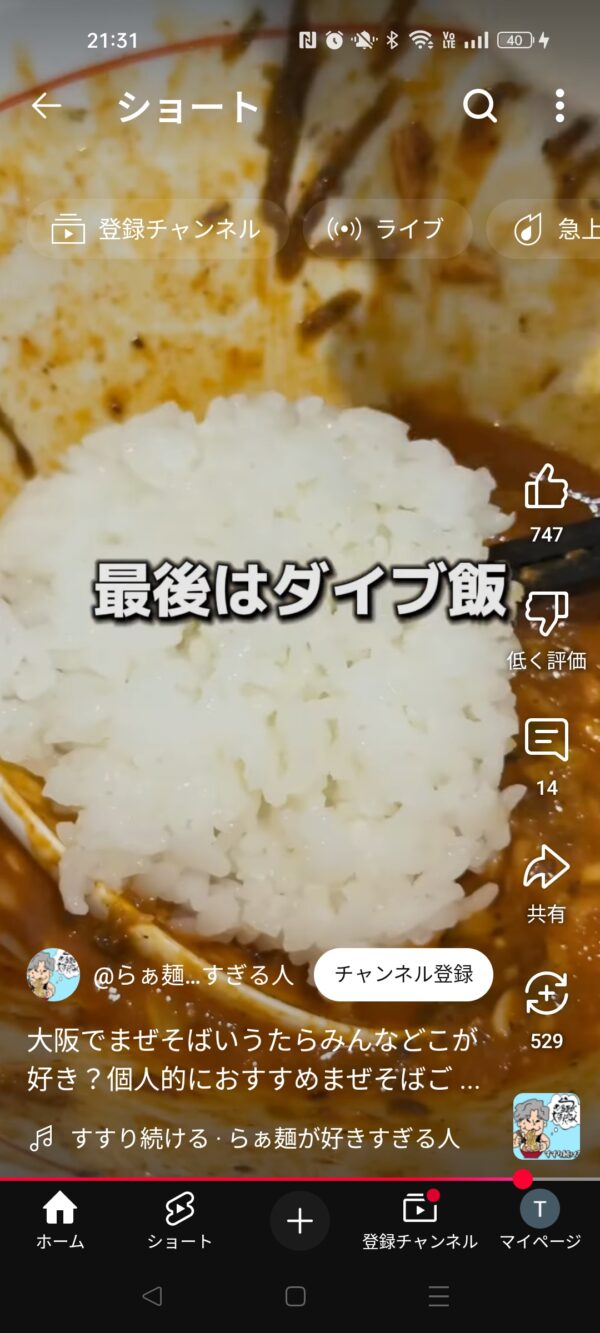The image size is (600, 1333).
Task: Open the overflow menu
Action: click(559, 106)
